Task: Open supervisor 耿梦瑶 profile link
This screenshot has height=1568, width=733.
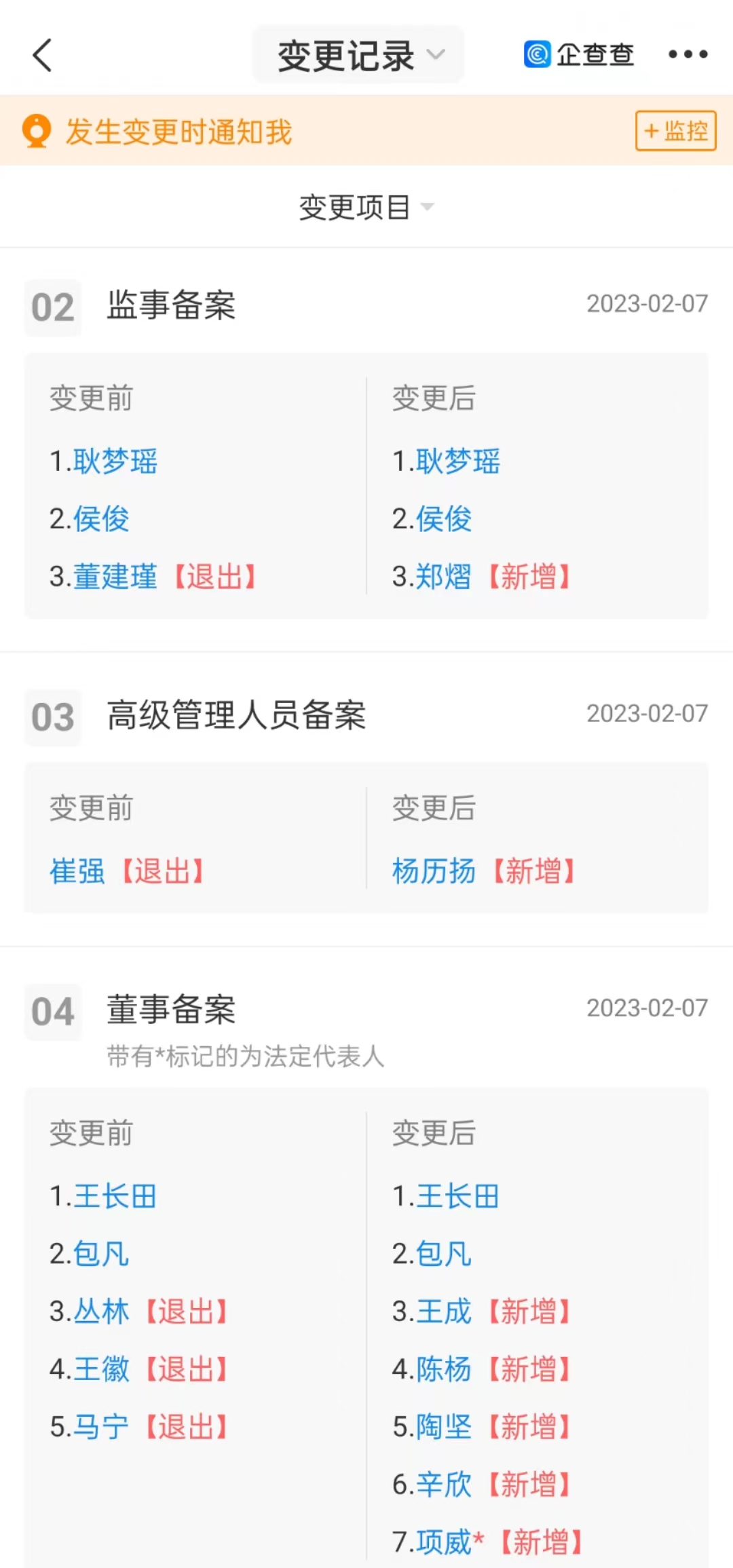Action: (115, 461)
